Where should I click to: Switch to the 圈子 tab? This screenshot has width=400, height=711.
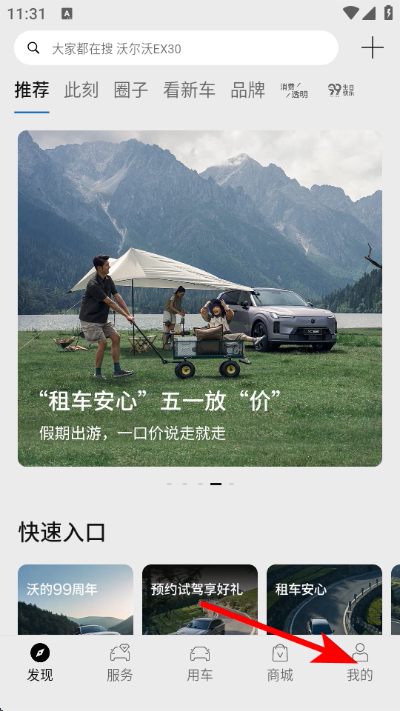click(x=131, y=90)
